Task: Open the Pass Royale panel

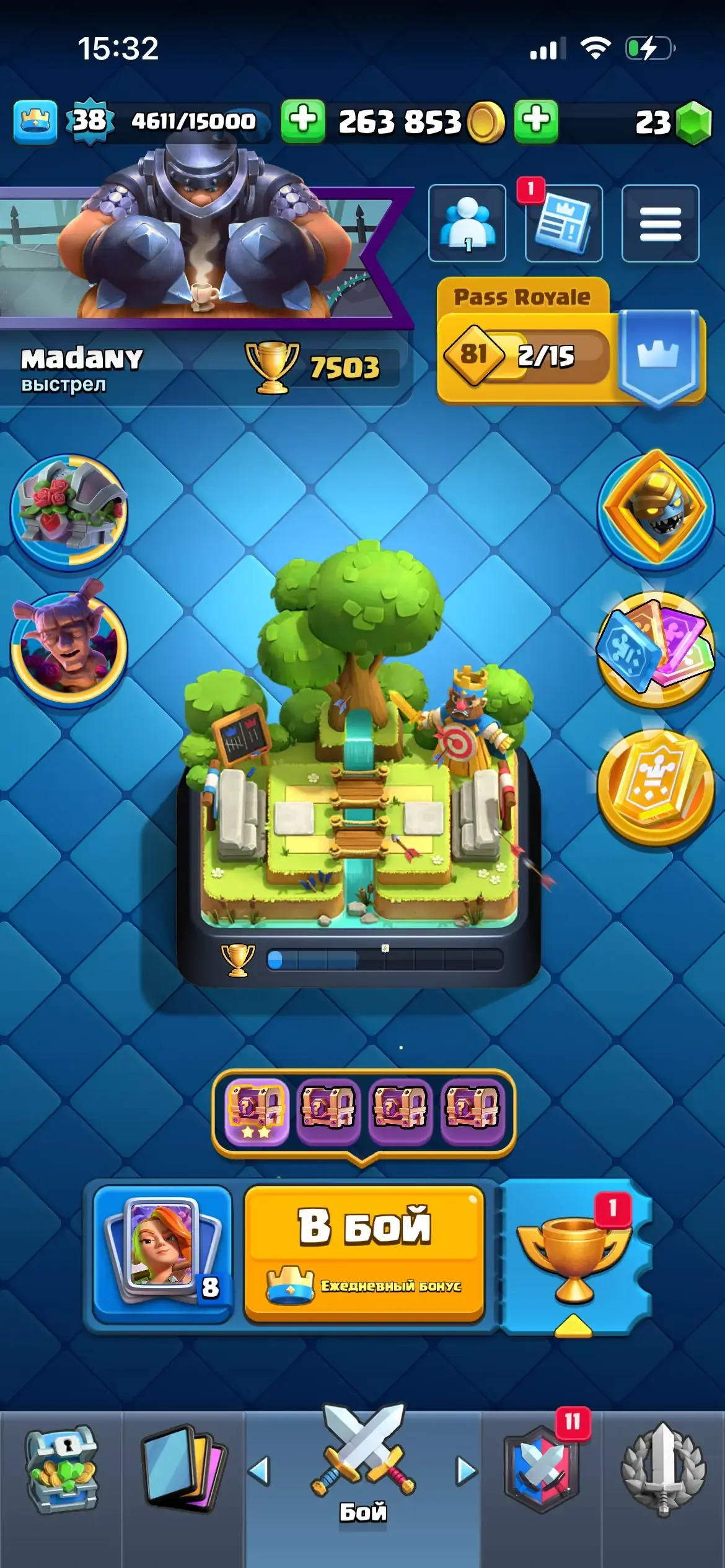Action: point(571,342)
